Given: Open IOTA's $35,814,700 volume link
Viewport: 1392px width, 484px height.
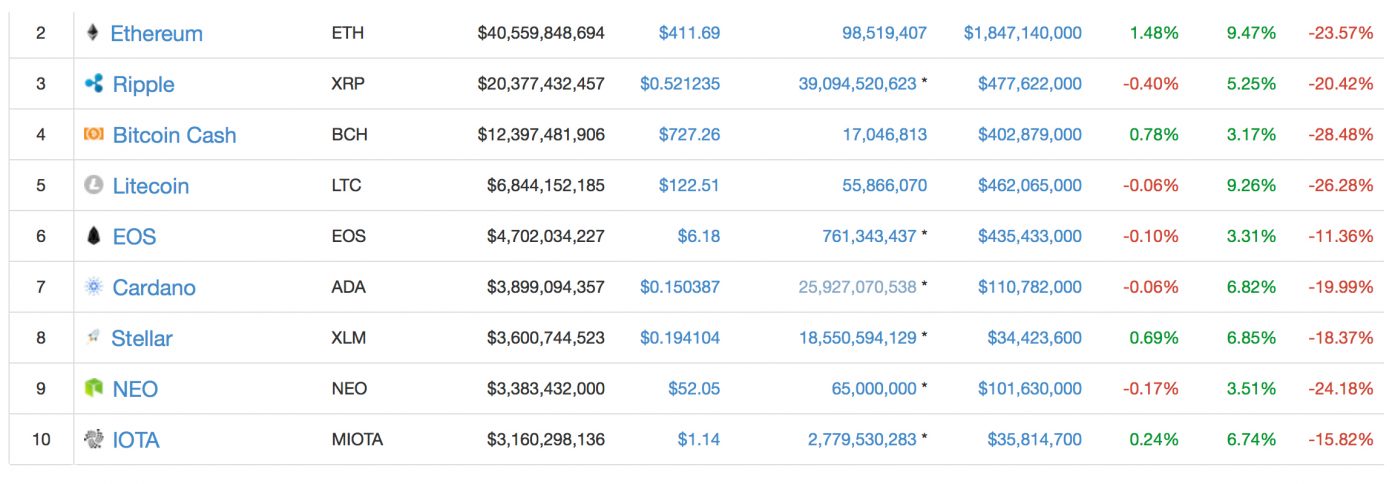Looking at the screenshot, I should coord(1034,440).
